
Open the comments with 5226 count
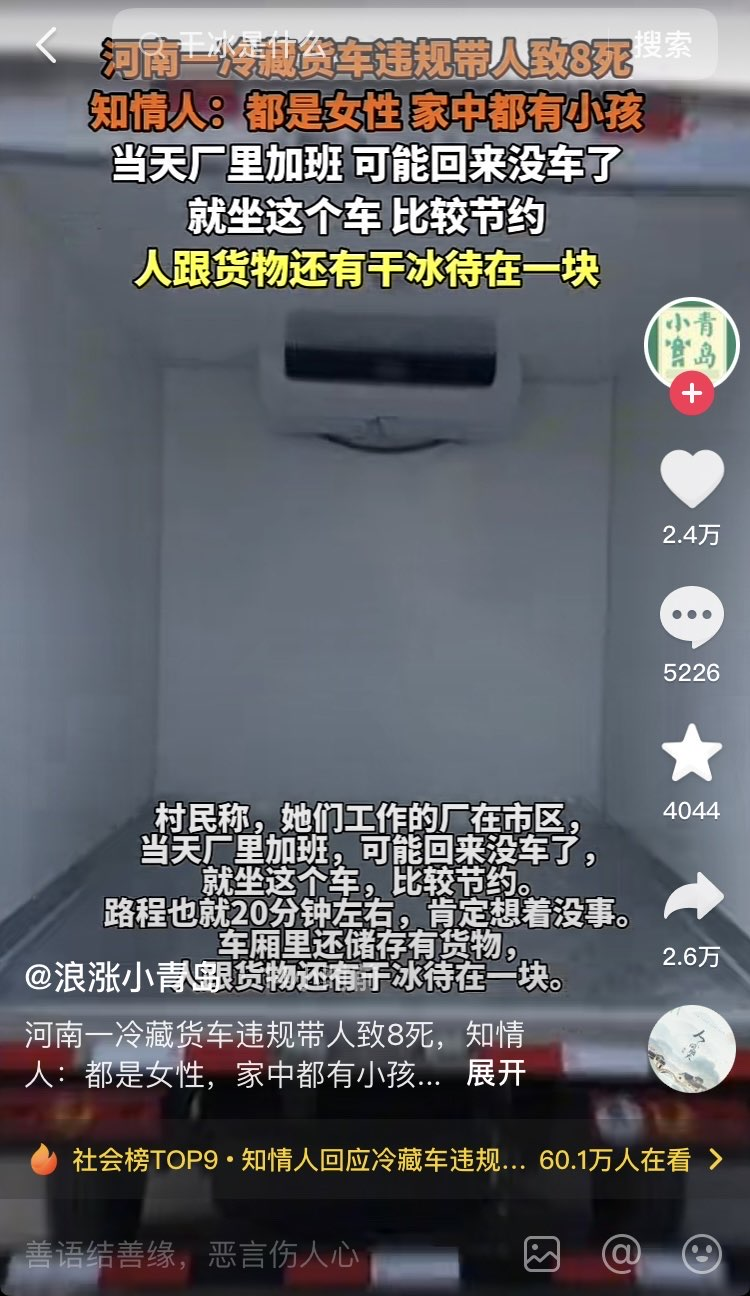691,618
